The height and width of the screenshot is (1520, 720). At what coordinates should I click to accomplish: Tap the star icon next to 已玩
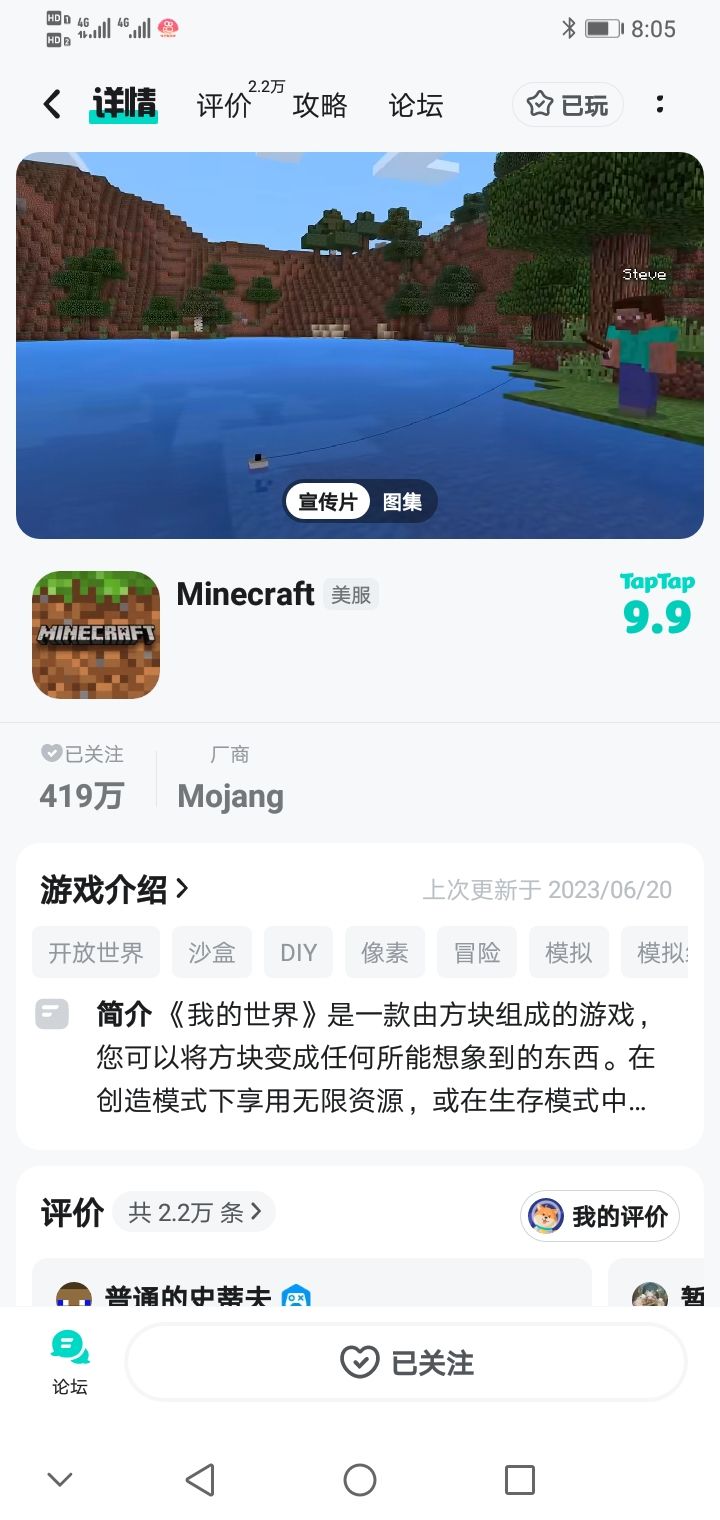pyautogui.click(x=539, y=104)
